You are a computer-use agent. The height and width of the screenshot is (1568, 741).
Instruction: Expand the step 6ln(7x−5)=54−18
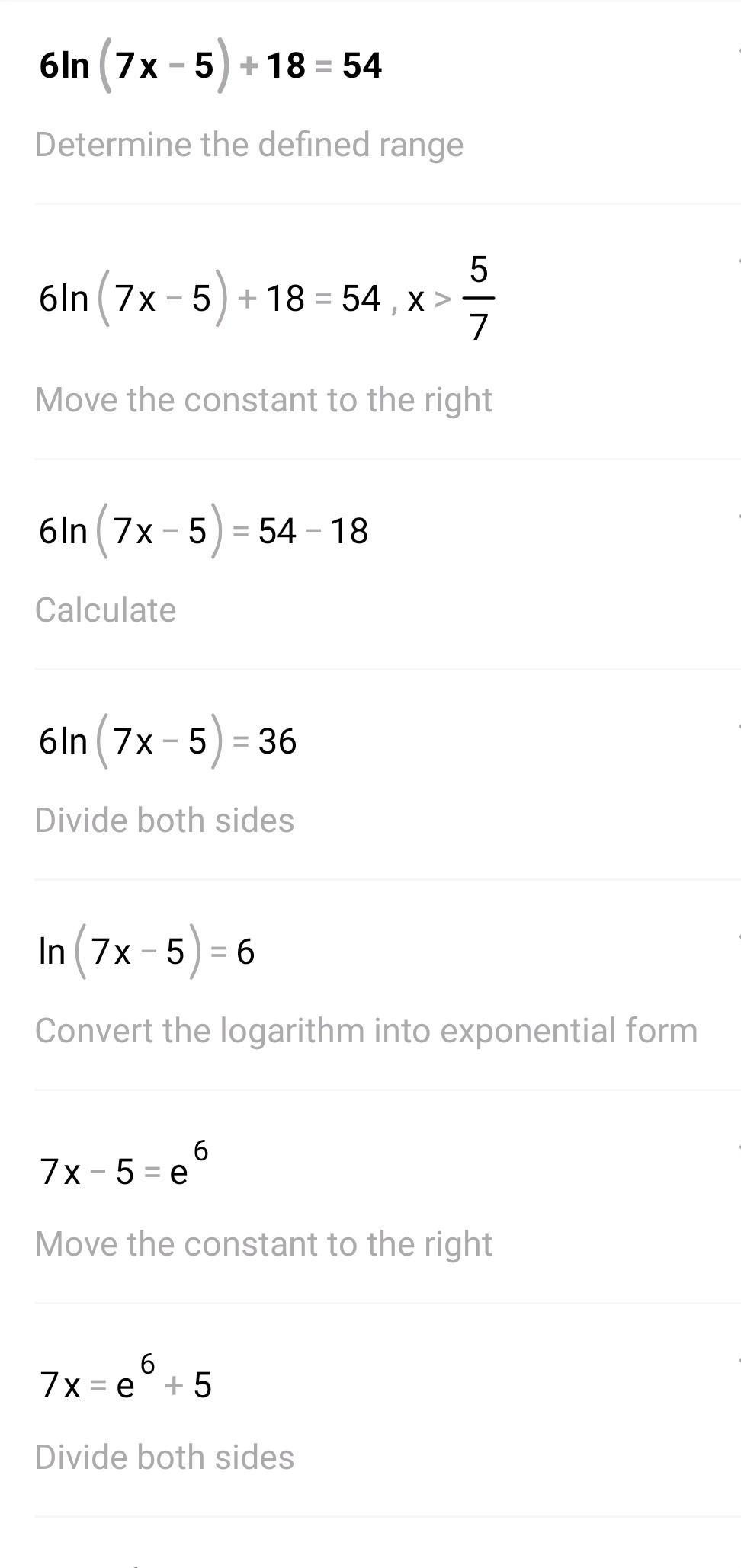coord(736,518)
